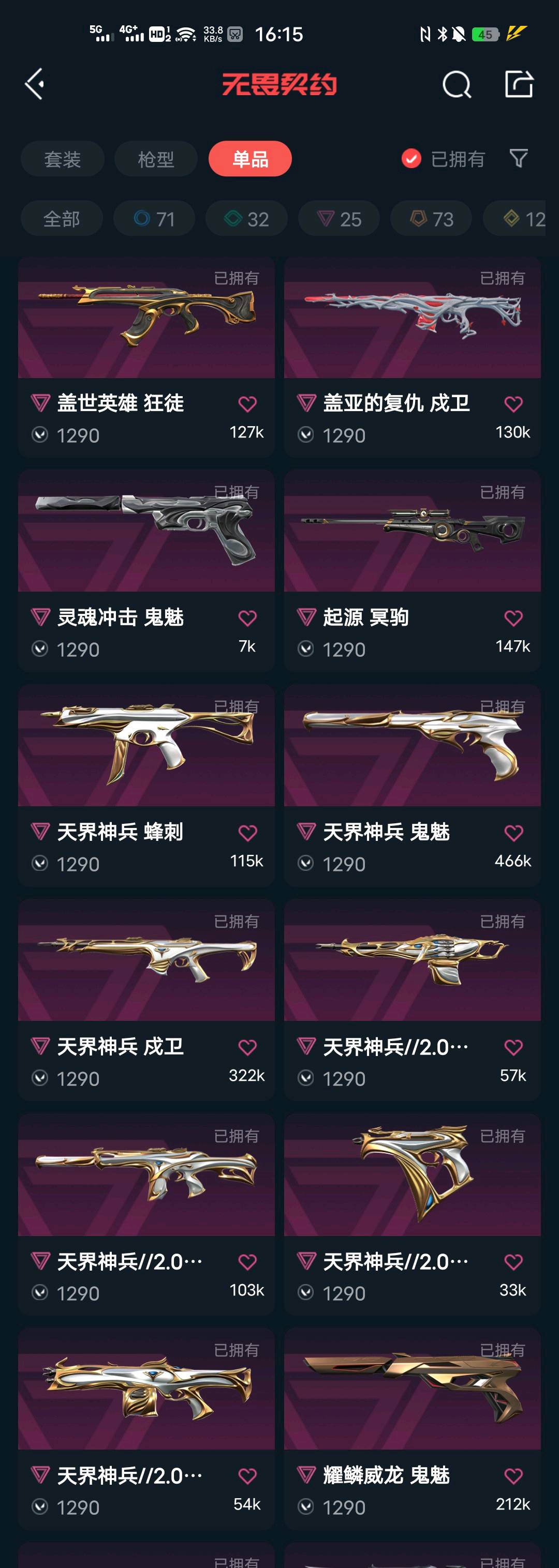
Task: Filter by the tier chip showing 73
Action: coord(431,219)
